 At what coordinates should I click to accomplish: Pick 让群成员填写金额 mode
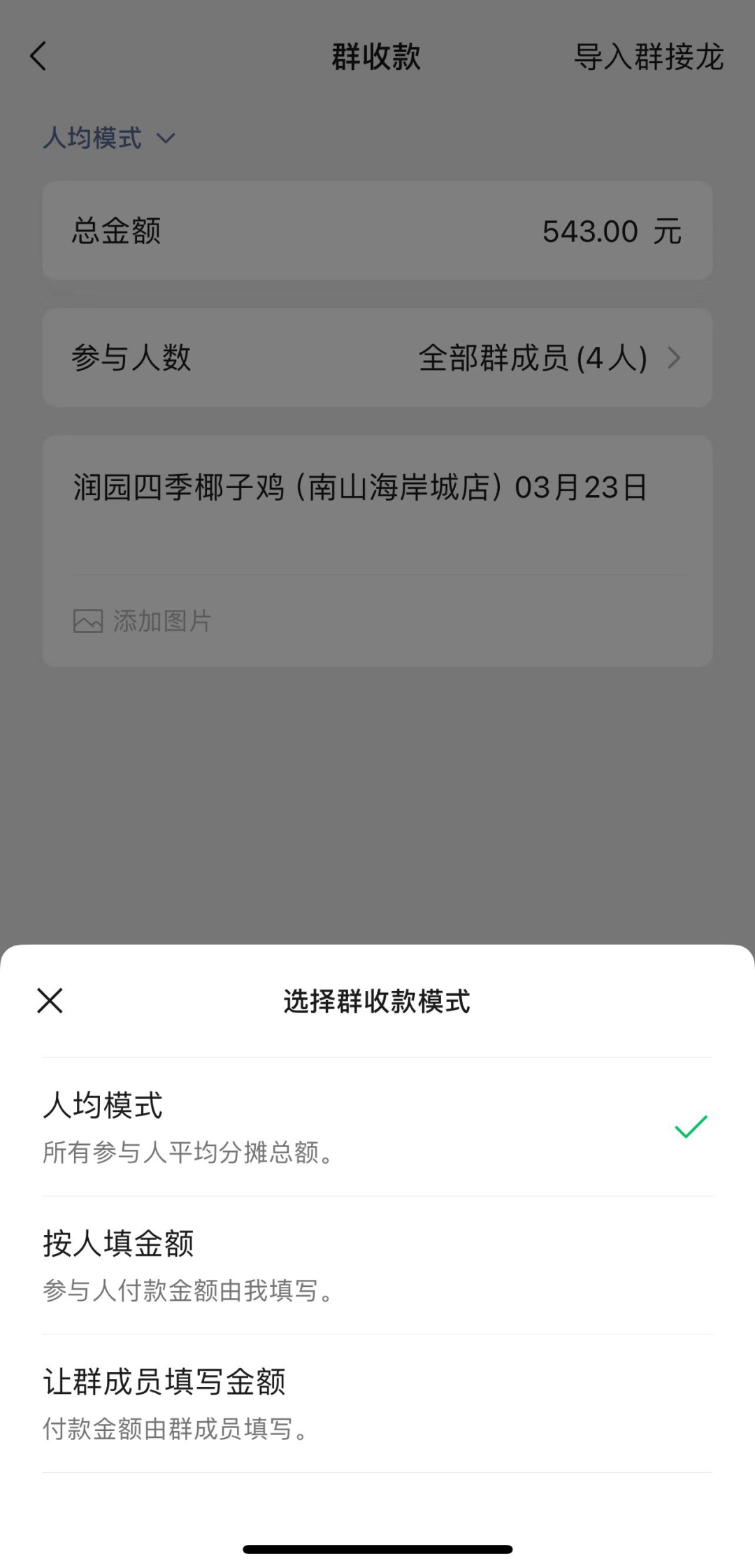click(x=377, y=1403)
